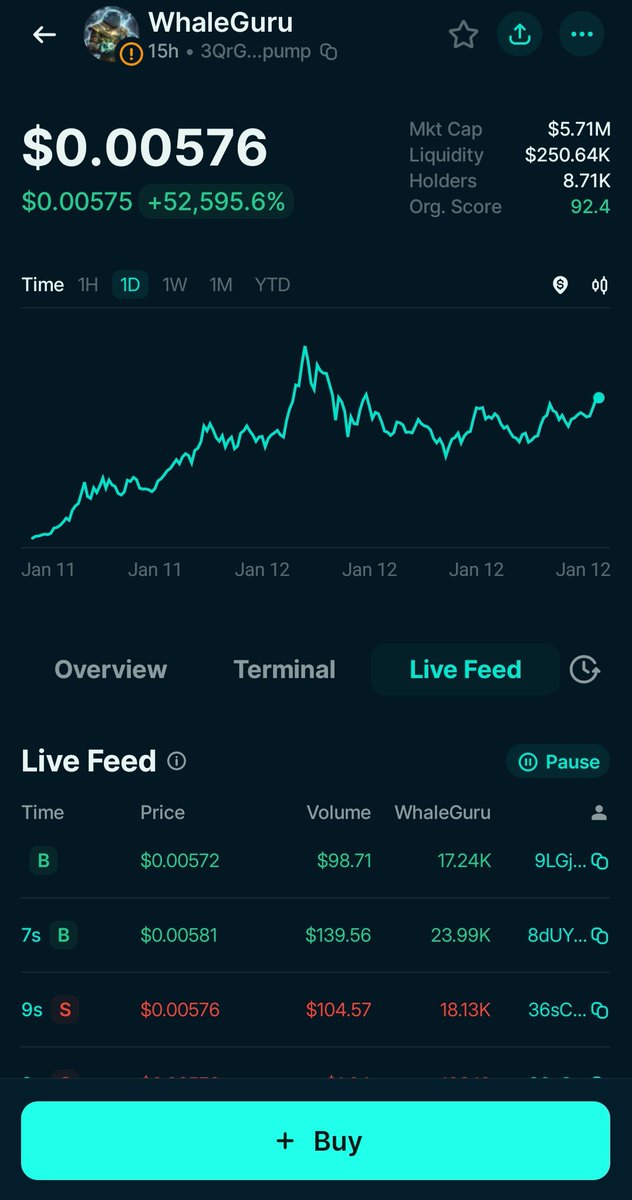Select the 1D chart timeframe

(130, 285)
